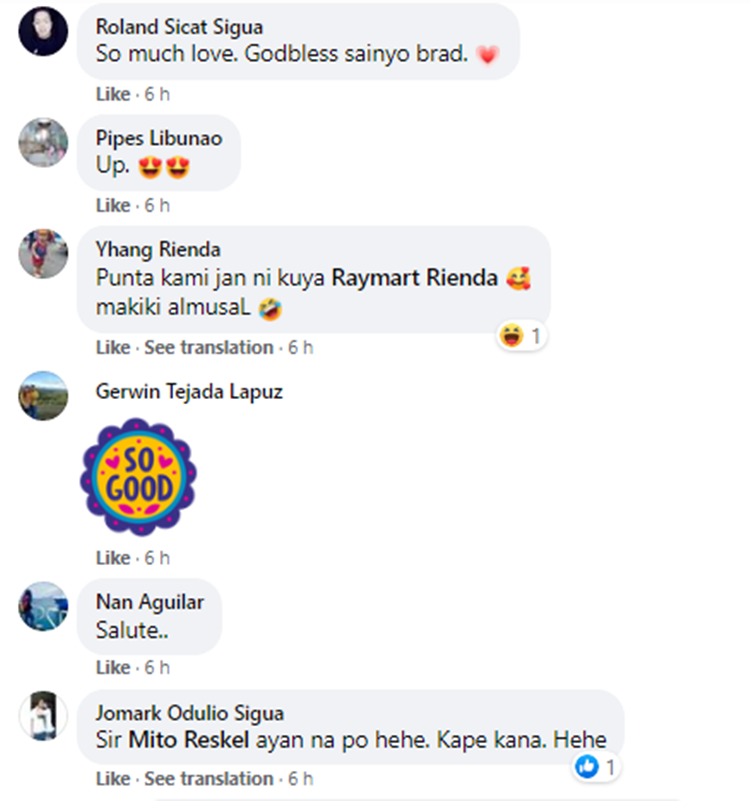See translation of Yhang Rienda's comment
Viewport: 750px width, 801px height.
(209, 348)
